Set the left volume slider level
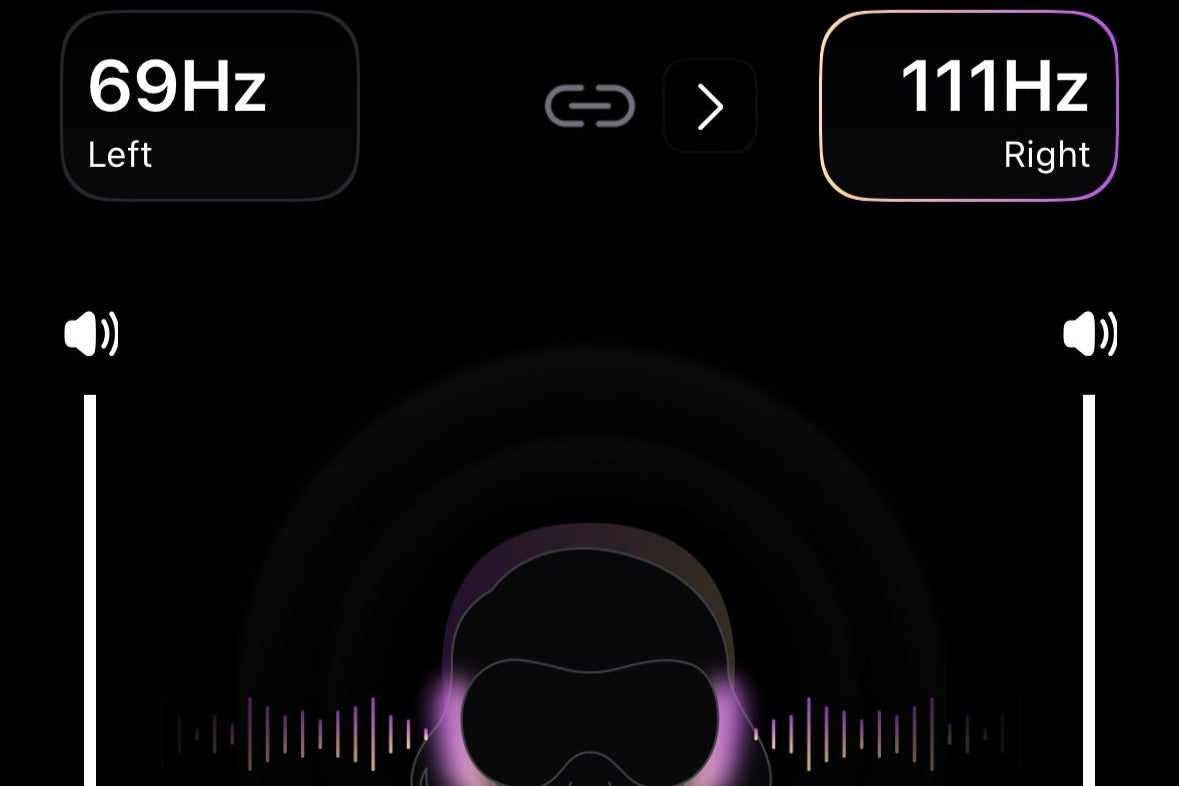The image size is (1179, 786). [x=90, y=590]
